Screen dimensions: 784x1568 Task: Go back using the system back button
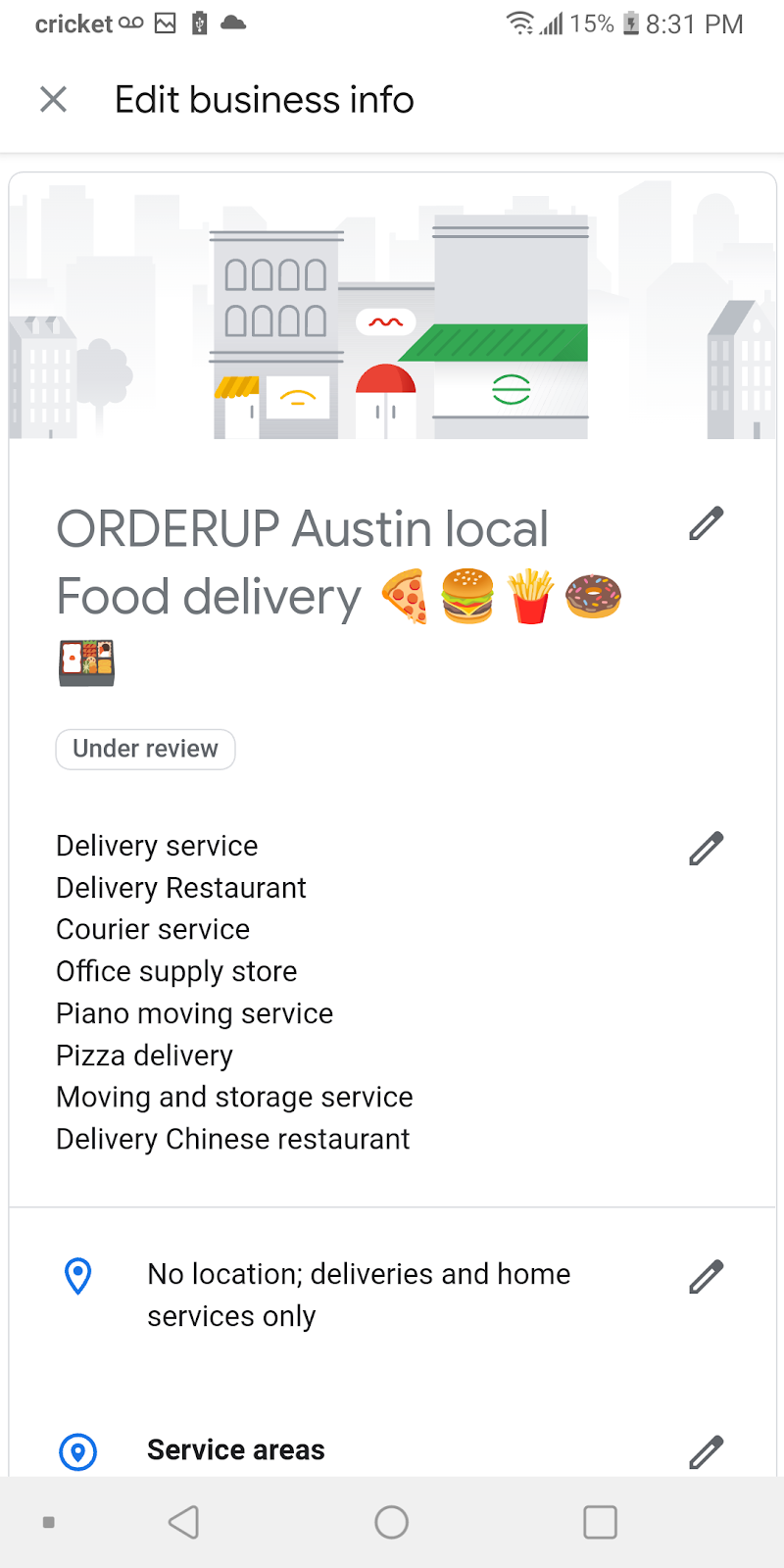(184, 1522)
